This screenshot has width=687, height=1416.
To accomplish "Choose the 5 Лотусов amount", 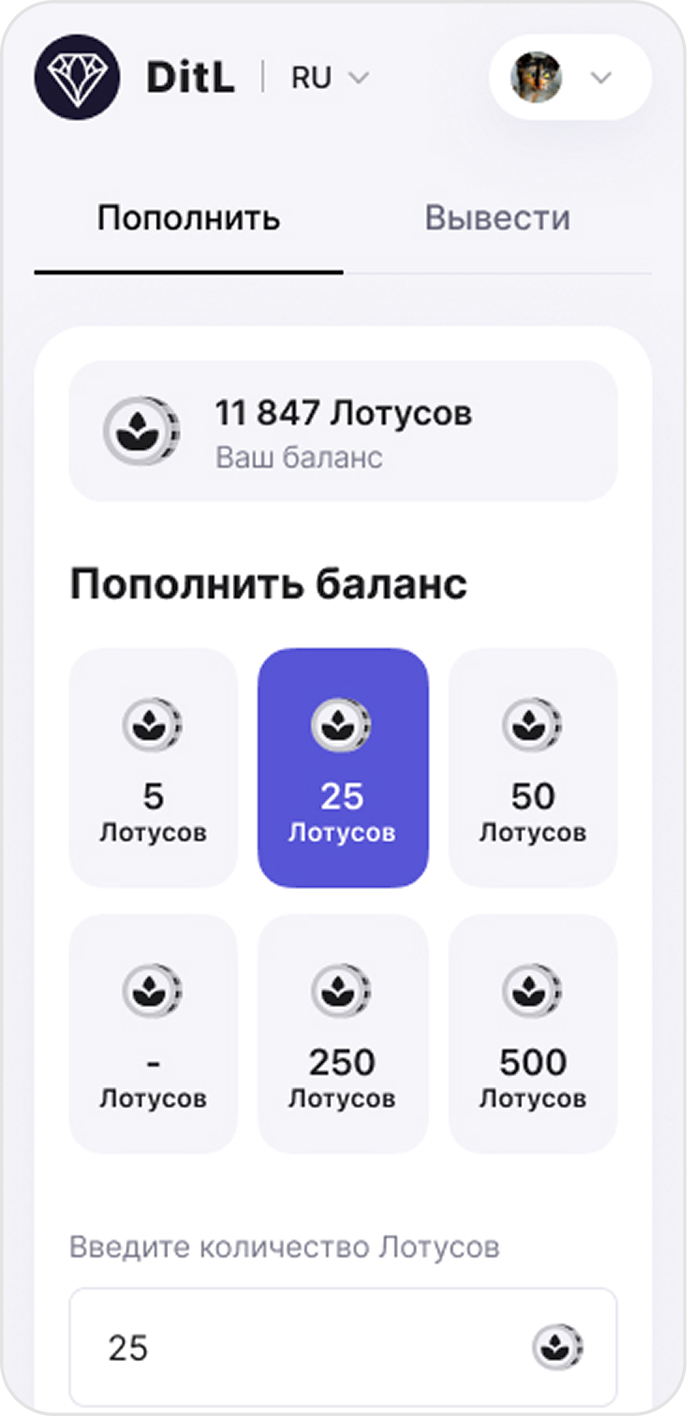I will pos(153,768).
